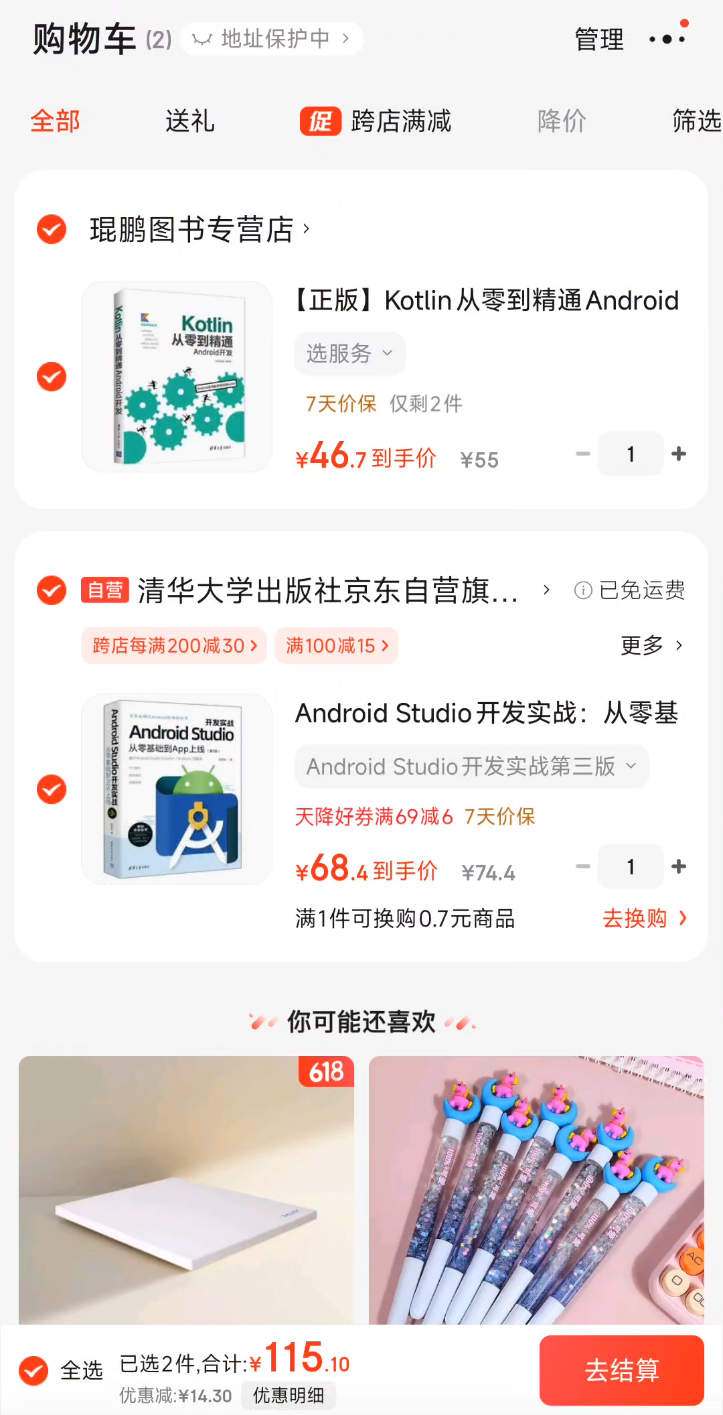Expand 选服务 dropdown for Kotlin book
The width and height of the screenshot is (723, 1415).
coord(349,353)
